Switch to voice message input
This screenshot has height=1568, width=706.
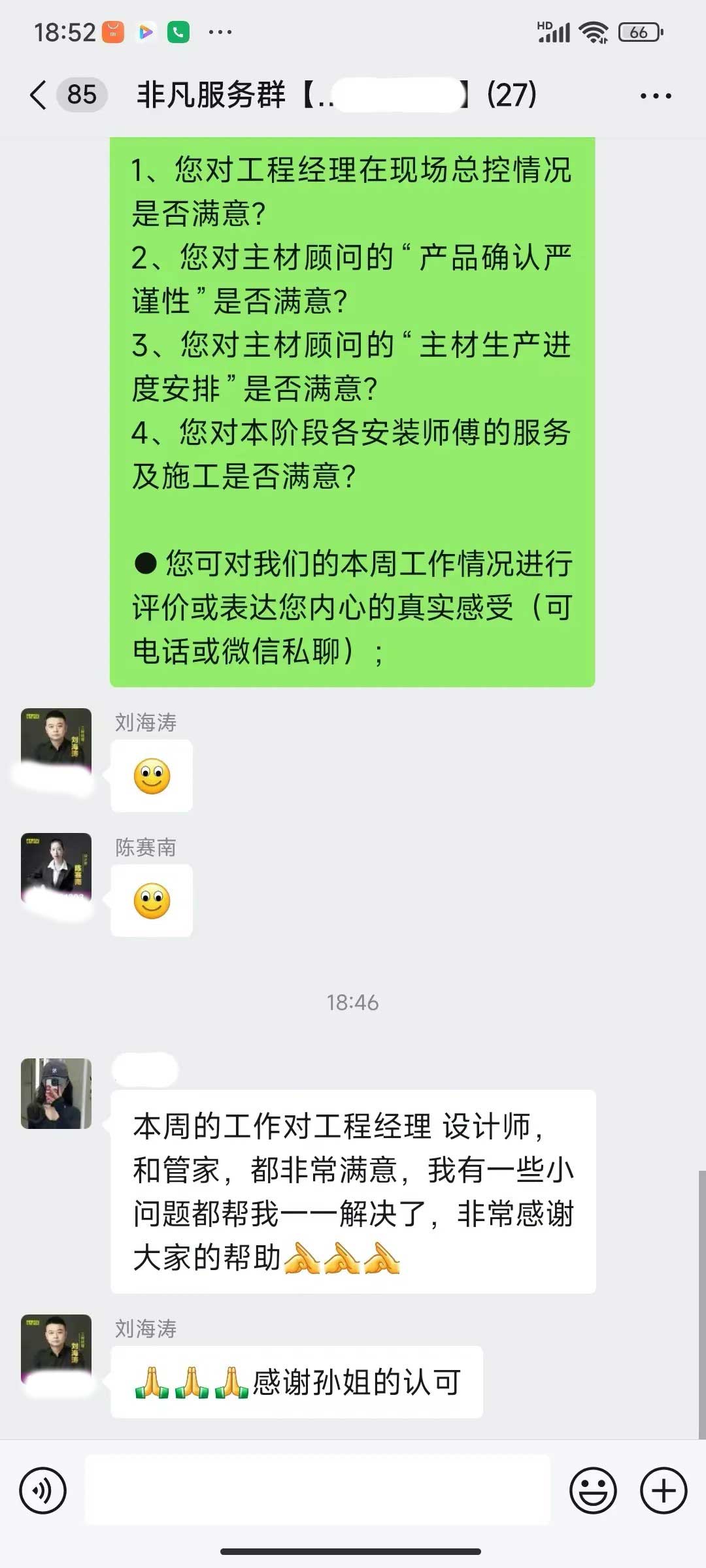coord(43,1491)
